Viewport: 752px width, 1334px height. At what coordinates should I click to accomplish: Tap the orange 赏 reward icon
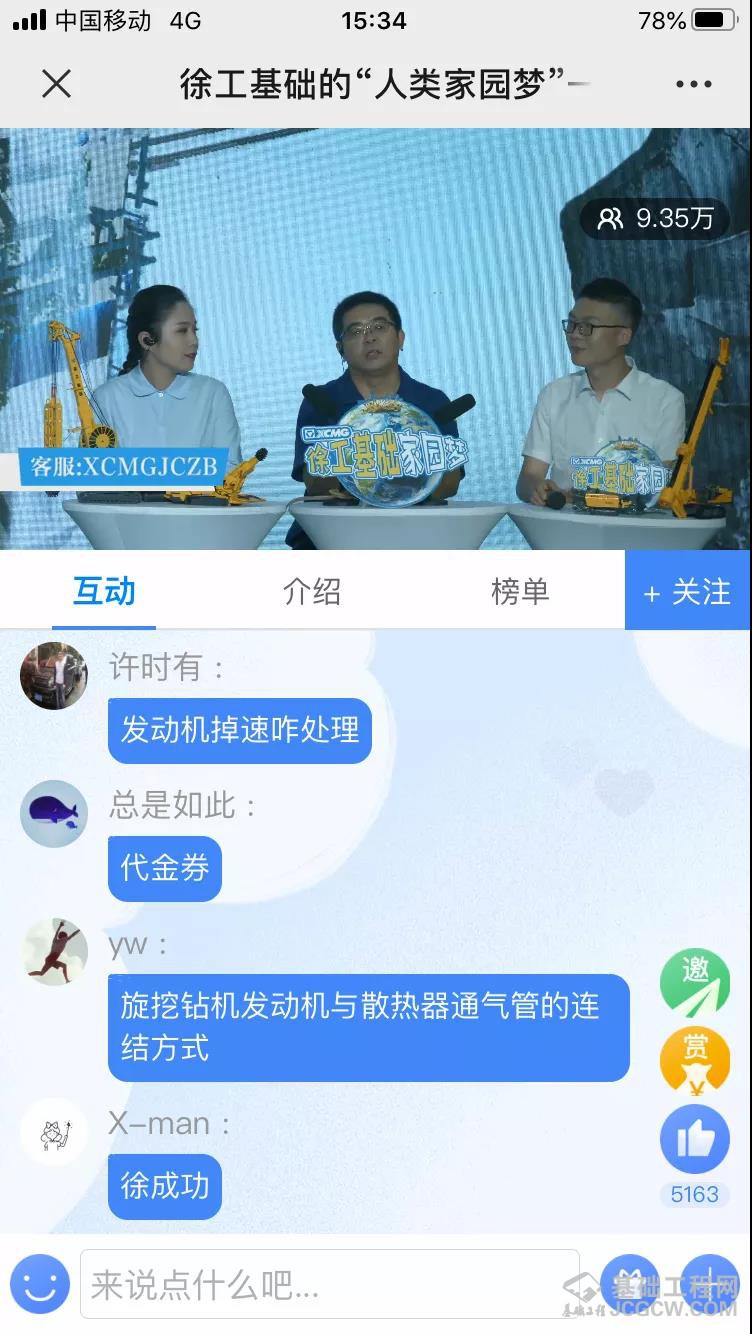695,1059
